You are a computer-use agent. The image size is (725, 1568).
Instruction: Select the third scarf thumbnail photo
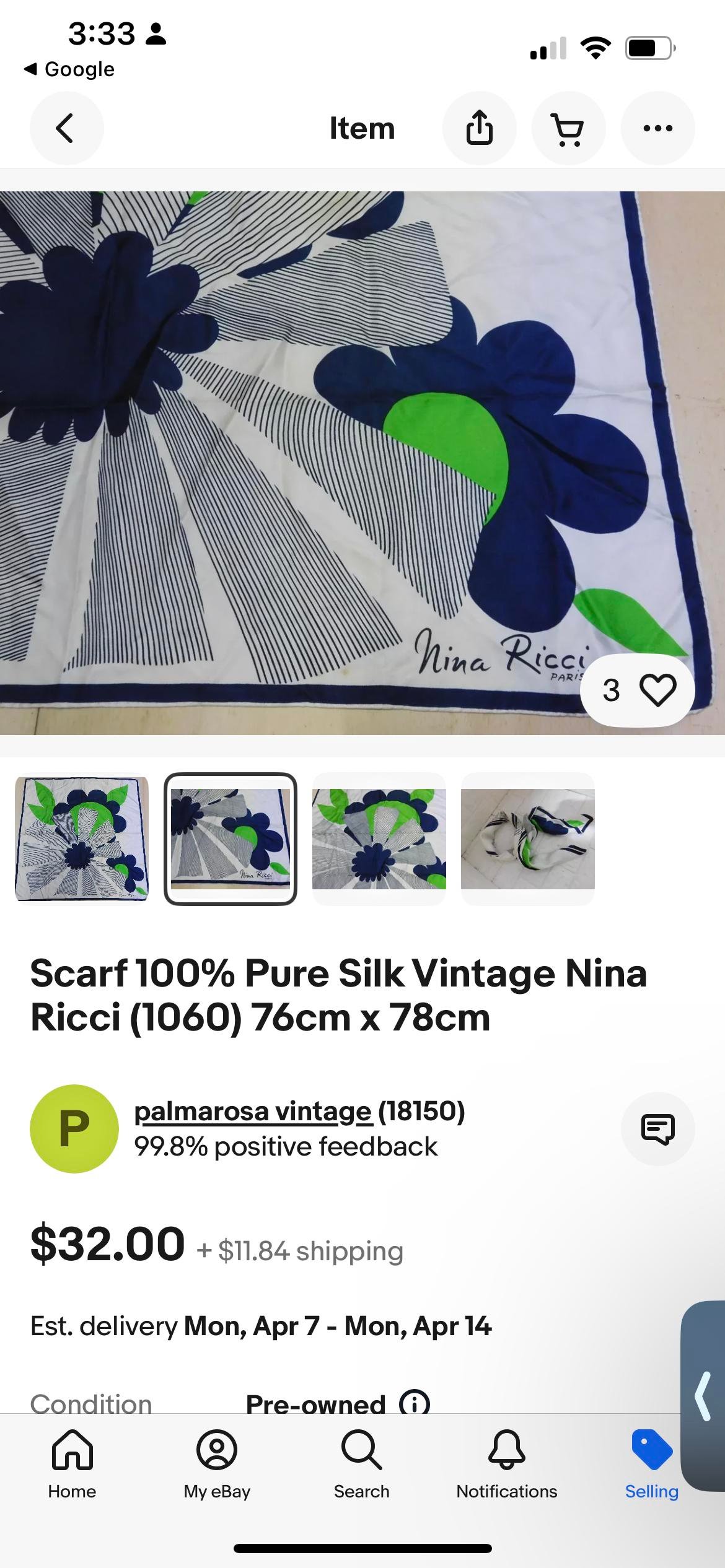(x=379, y=838)
